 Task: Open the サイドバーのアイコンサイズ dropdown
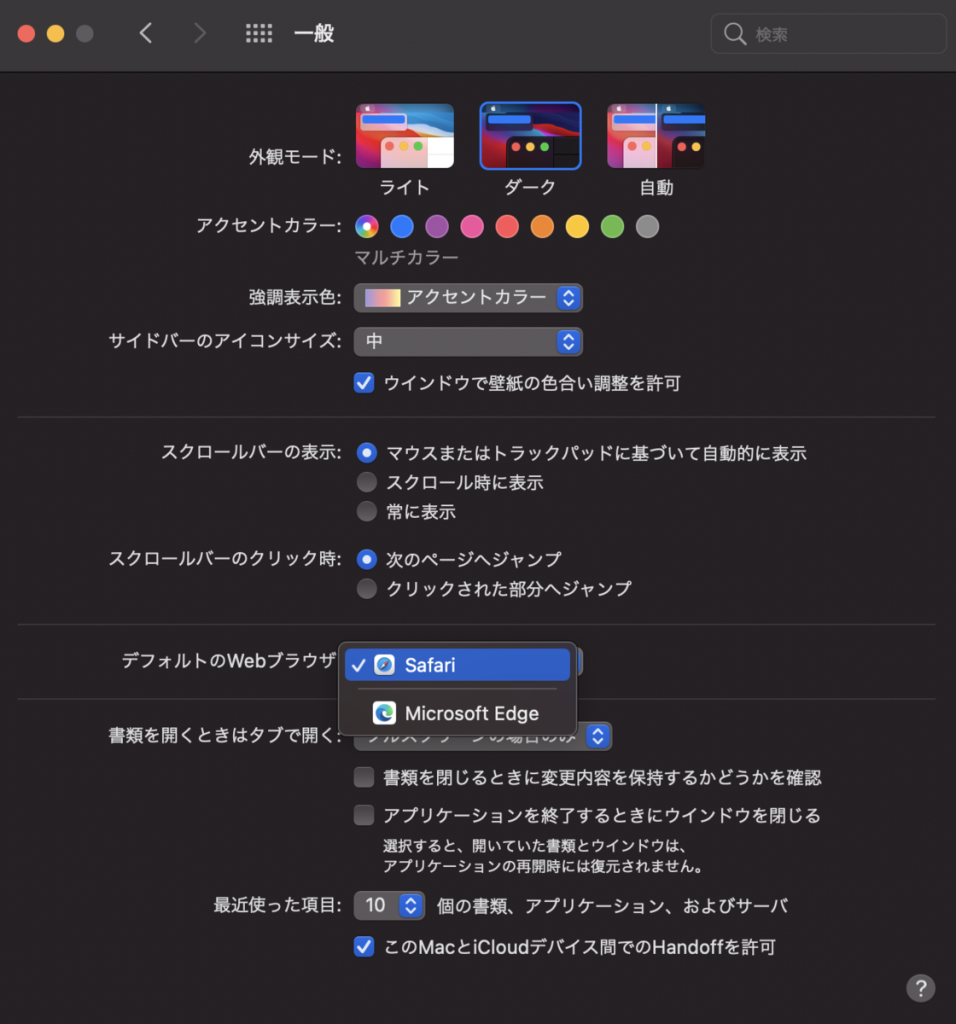[468, 341]
